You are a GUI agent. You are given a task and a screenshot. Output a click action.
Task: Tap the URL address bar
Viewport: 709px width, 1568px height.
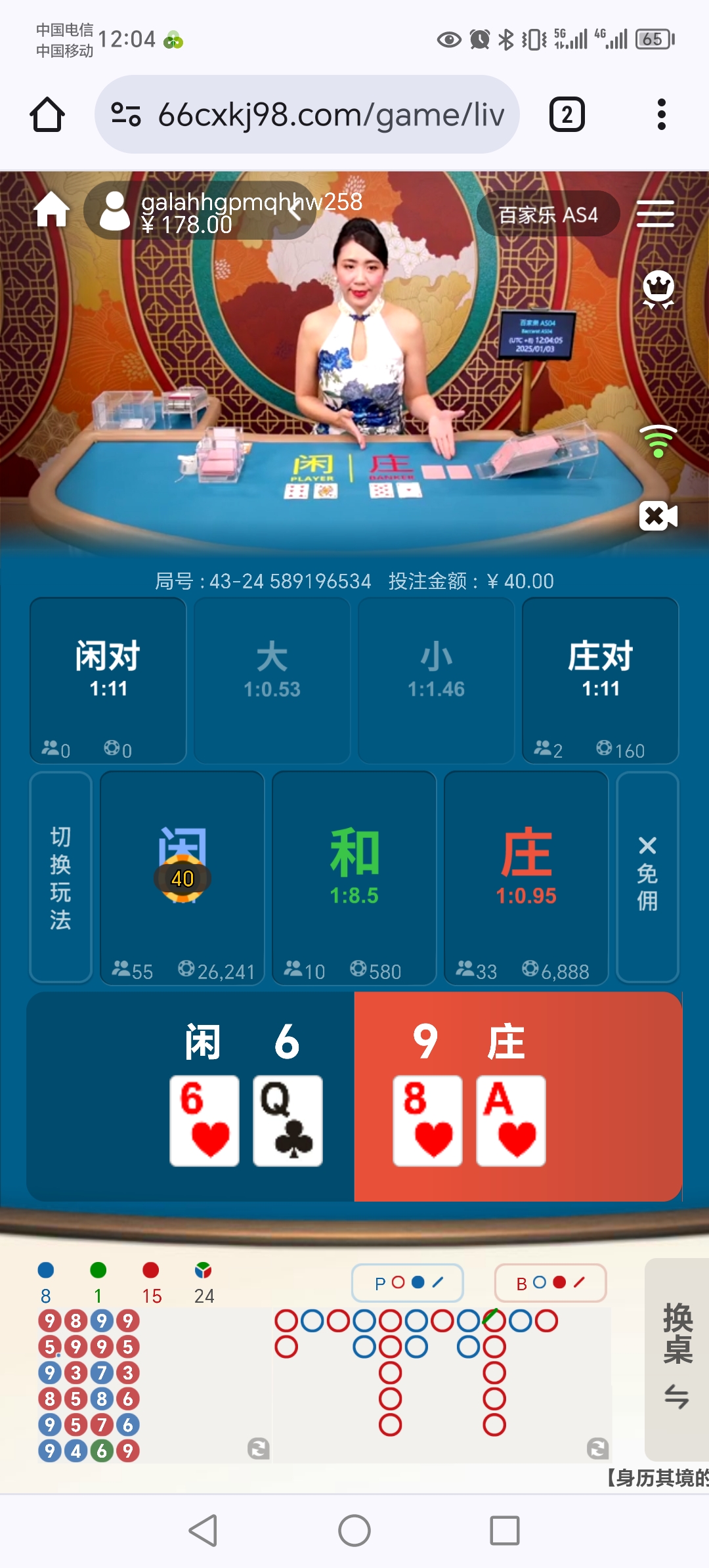(x=307, y=115)
